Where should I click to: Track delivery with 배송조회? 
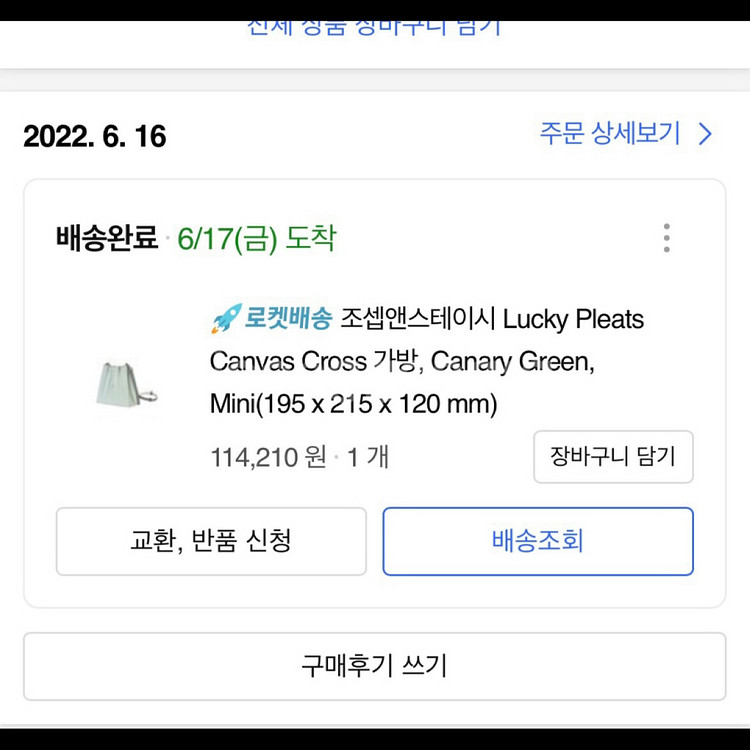click(537, 541)
